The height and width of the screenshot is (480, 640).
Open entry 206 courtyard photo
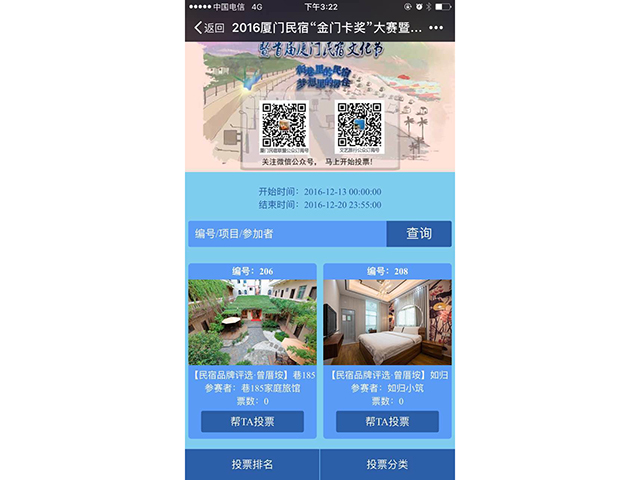coord(252,322)
